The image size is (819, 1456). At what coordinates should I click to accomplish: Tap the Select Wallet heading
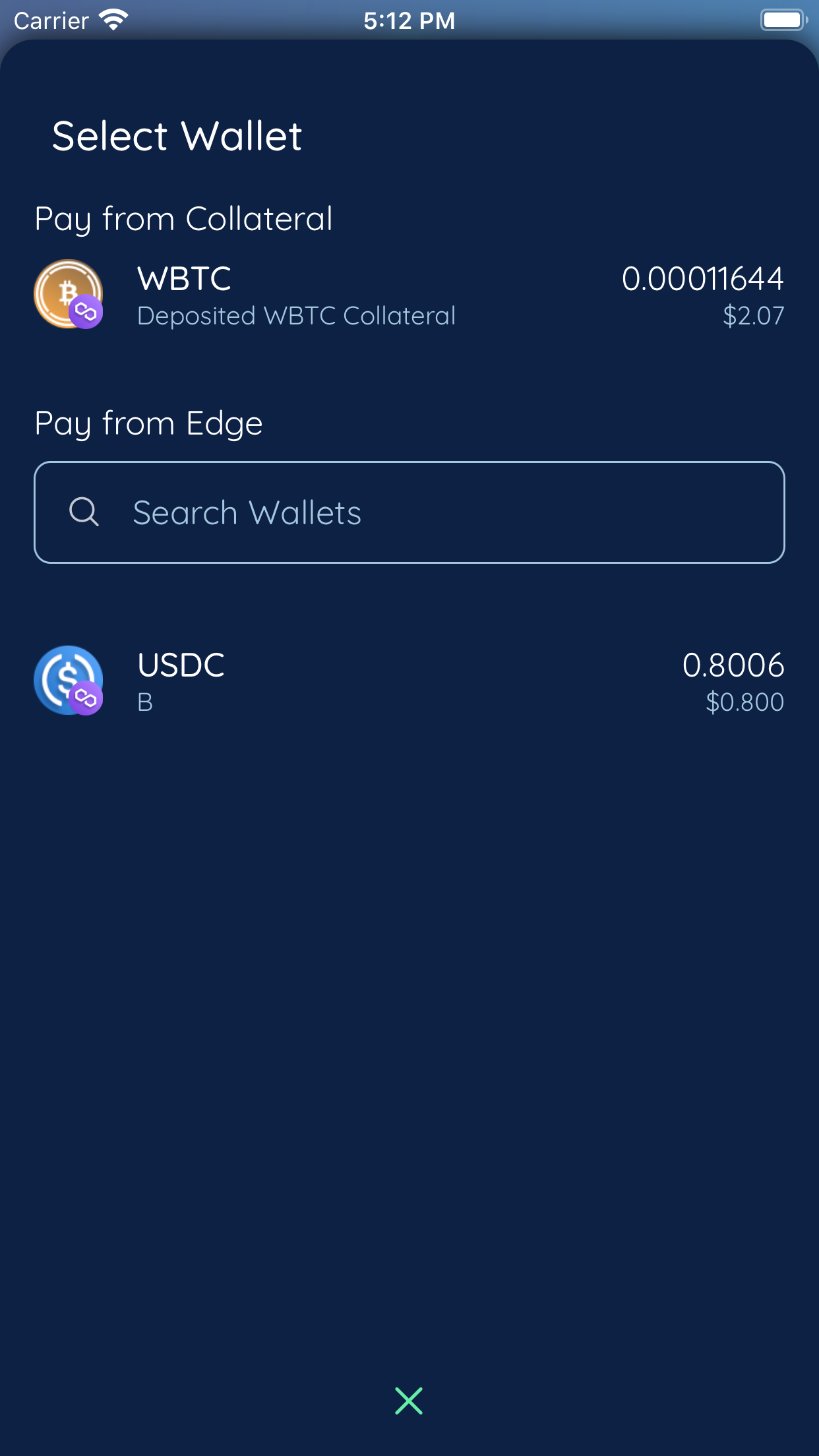(x=175, y=135)
